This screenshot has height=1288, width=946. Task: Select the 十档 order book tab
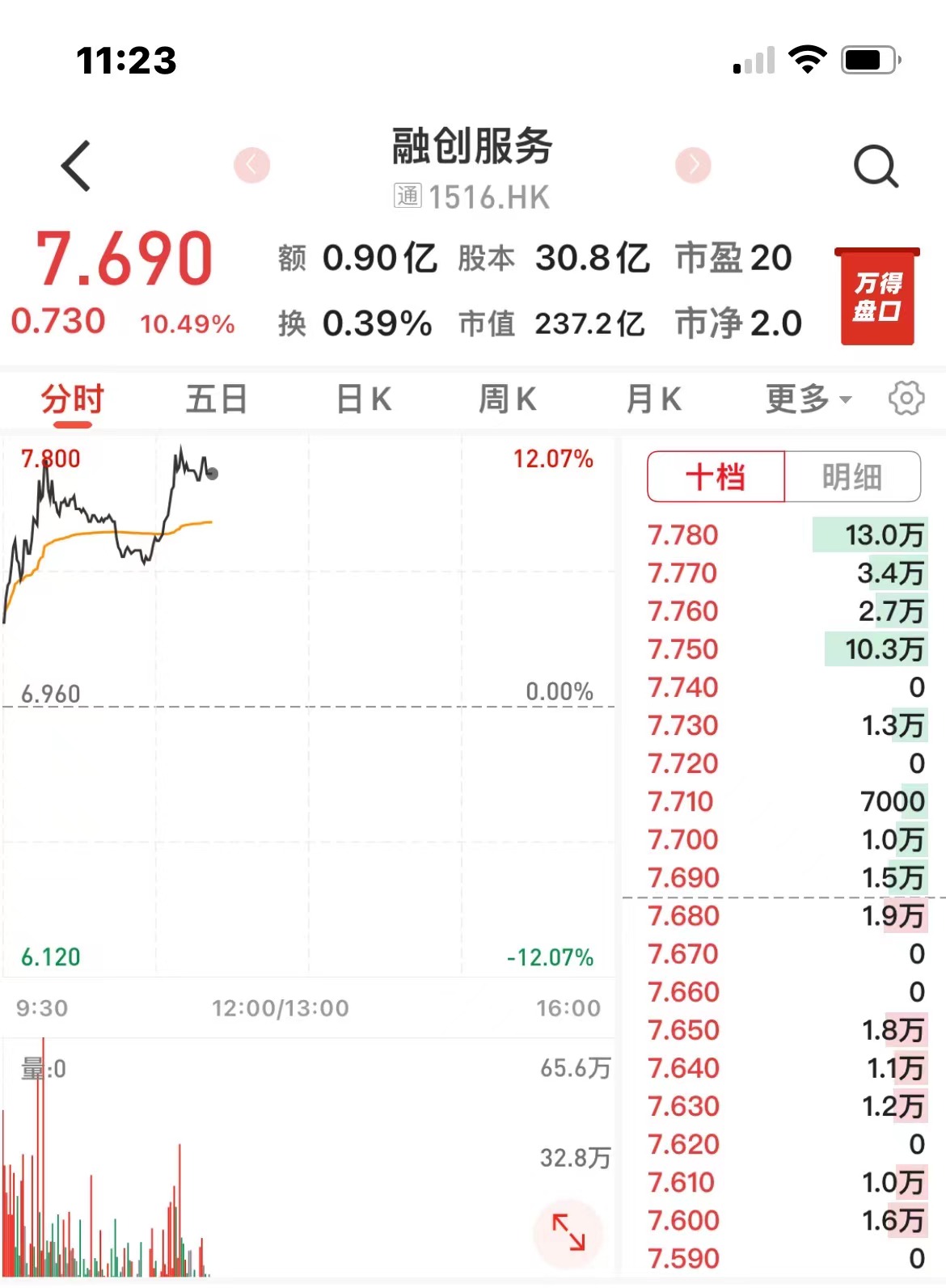pos(716,477)
